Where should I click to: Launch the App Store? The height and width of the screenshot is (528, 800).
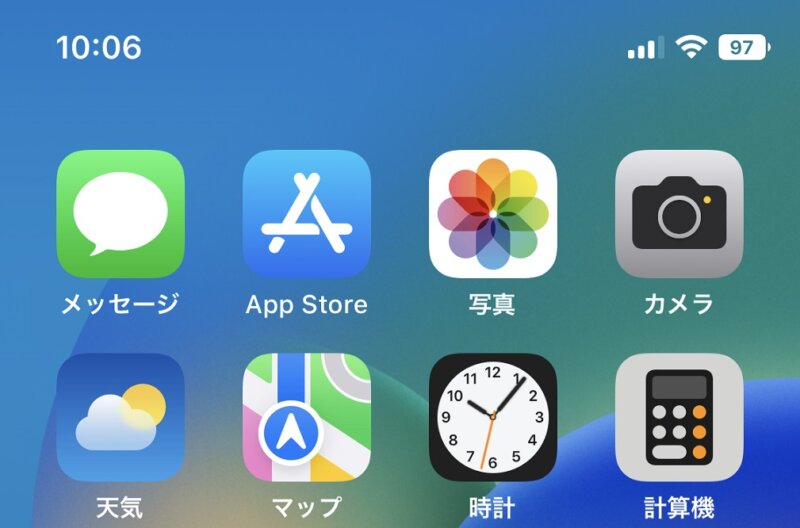pos(307,214)
